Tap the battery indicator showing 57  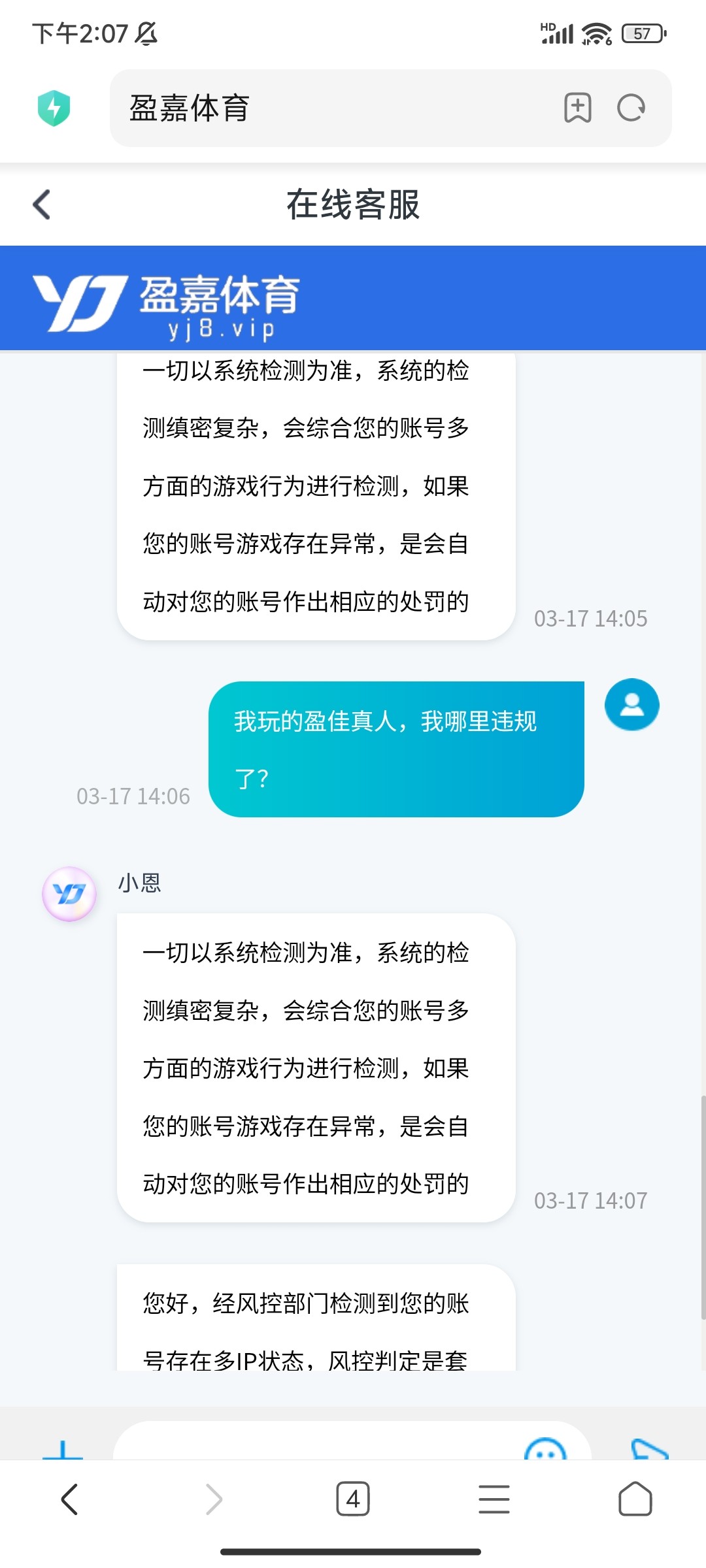[643, 33]
